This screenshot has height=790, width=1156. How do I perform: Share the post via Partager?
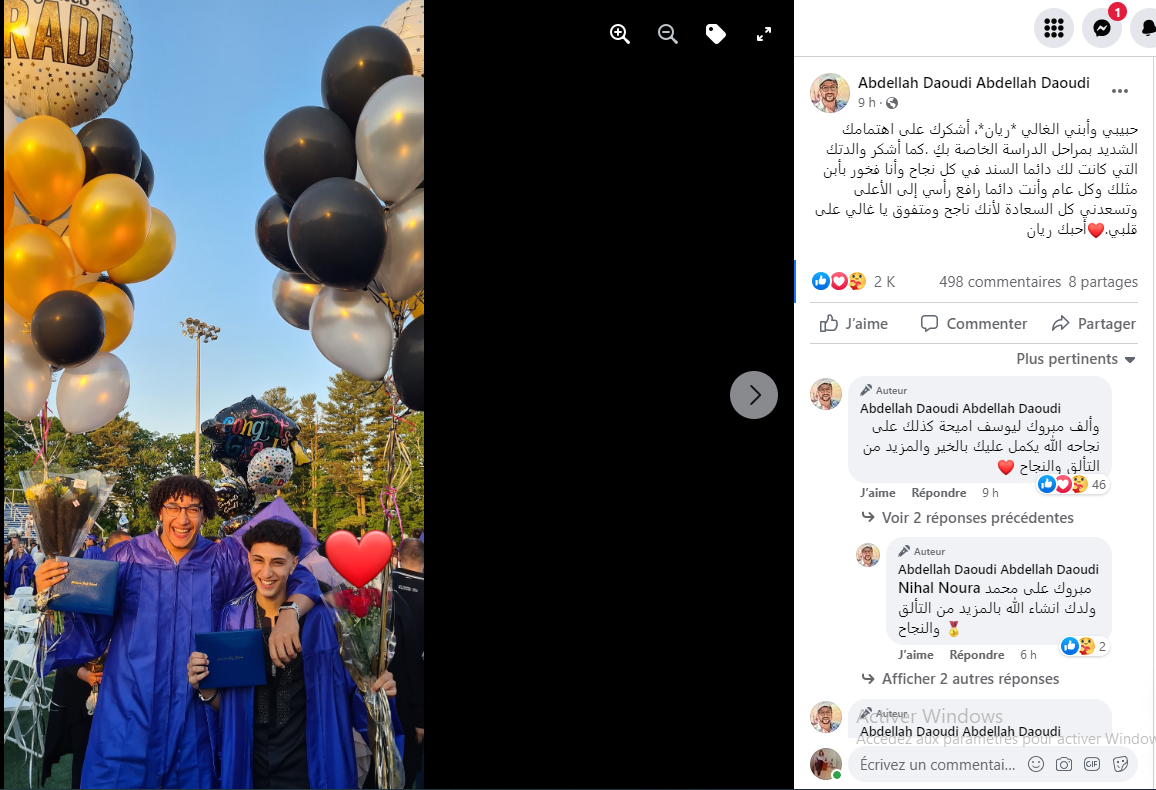tap(1094, 324)
